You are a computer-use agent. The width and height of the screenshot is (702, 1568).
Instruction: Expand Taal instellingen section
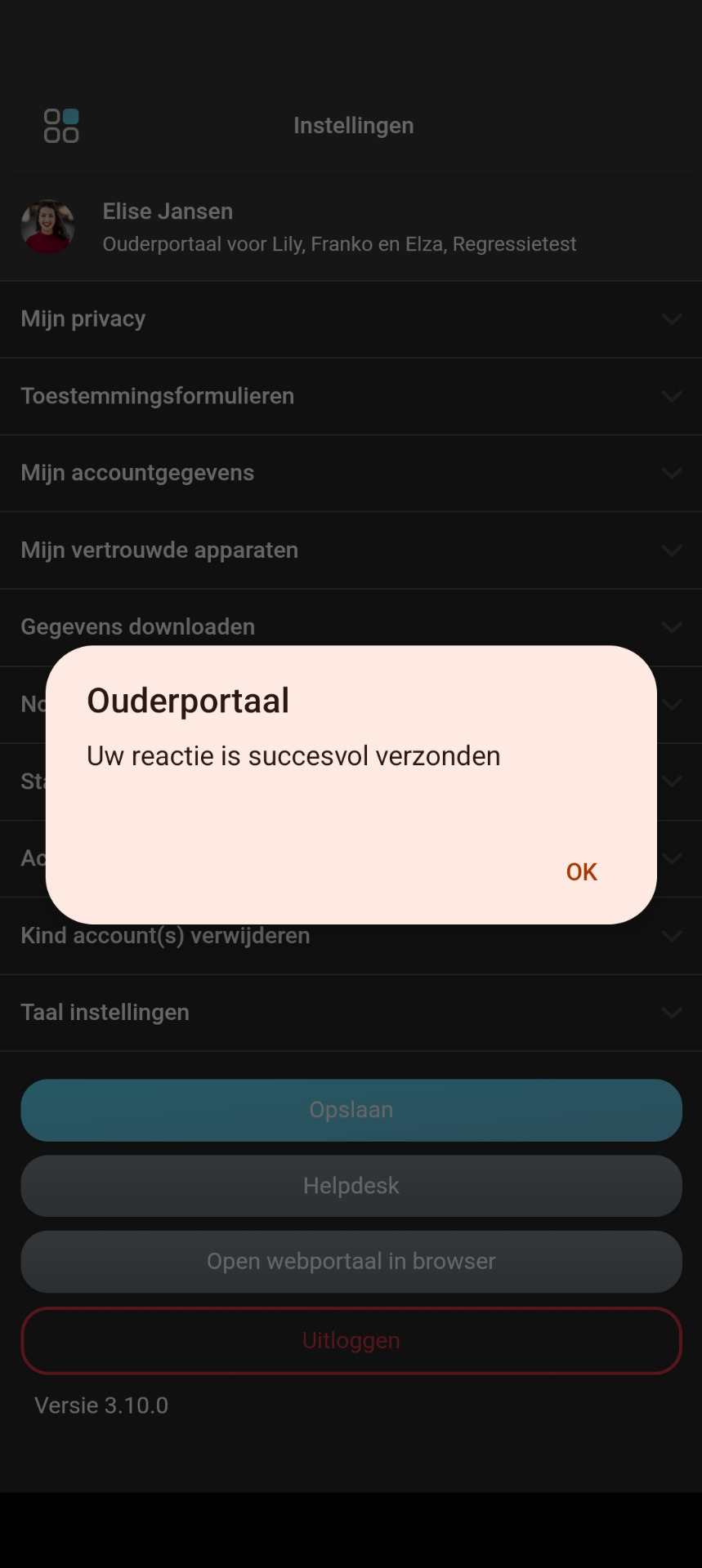click(351, 1013)
